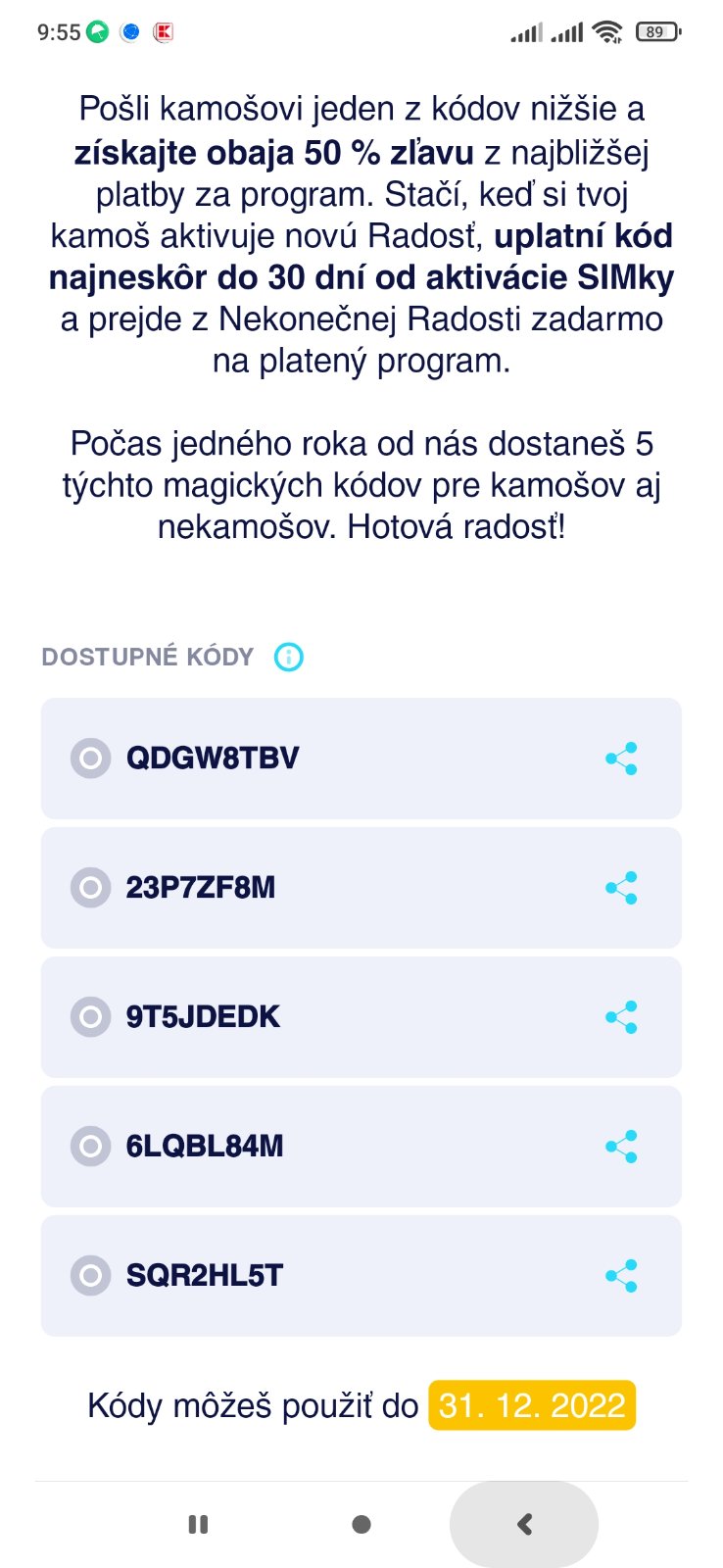Mark the radio button for code 6LQBL84M
Image resolution: width=723 pixels, height=1568 pixels.
coord(90,1147)
